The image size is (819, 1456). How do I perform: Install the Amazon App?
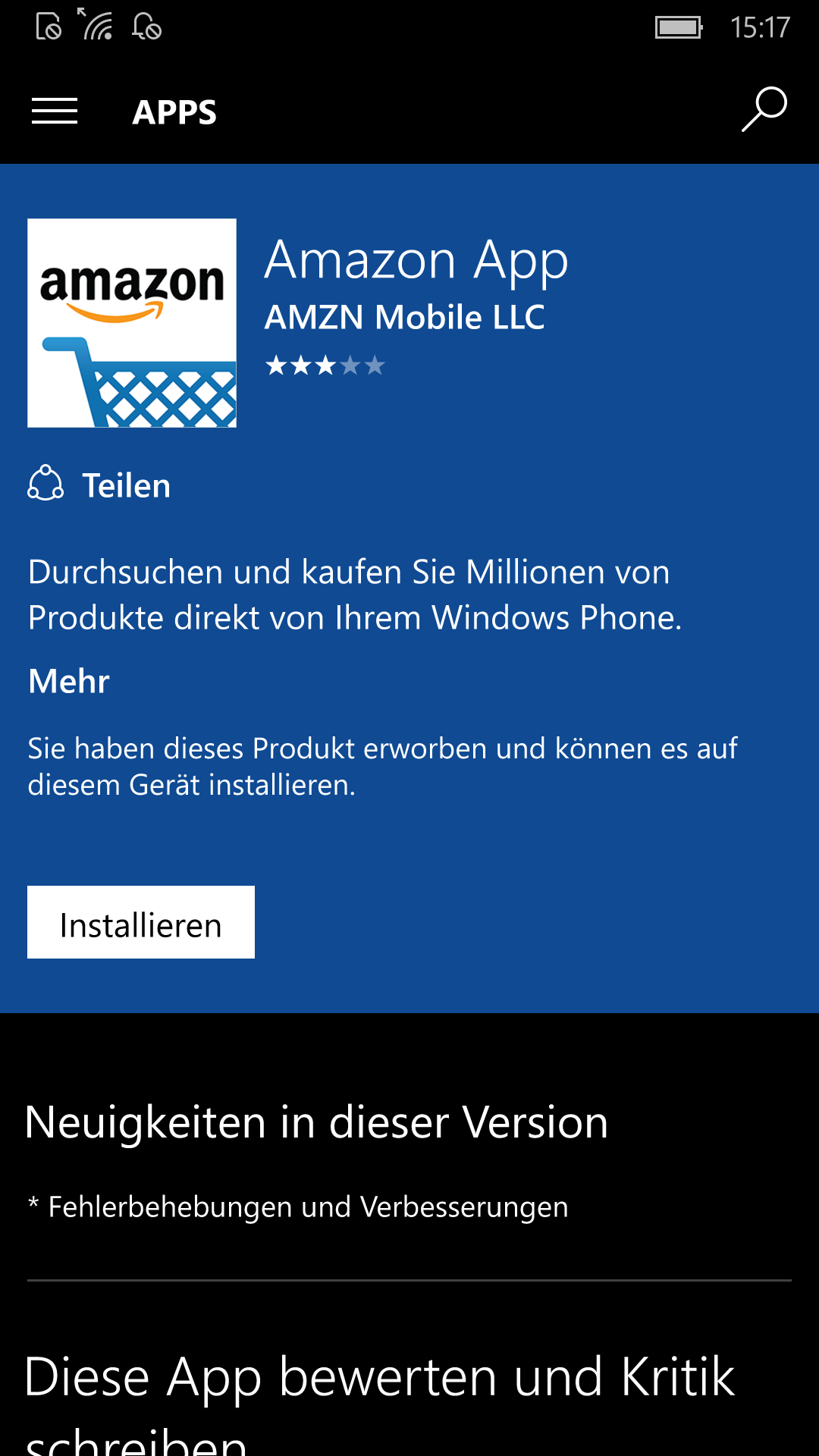pos(141,922)
